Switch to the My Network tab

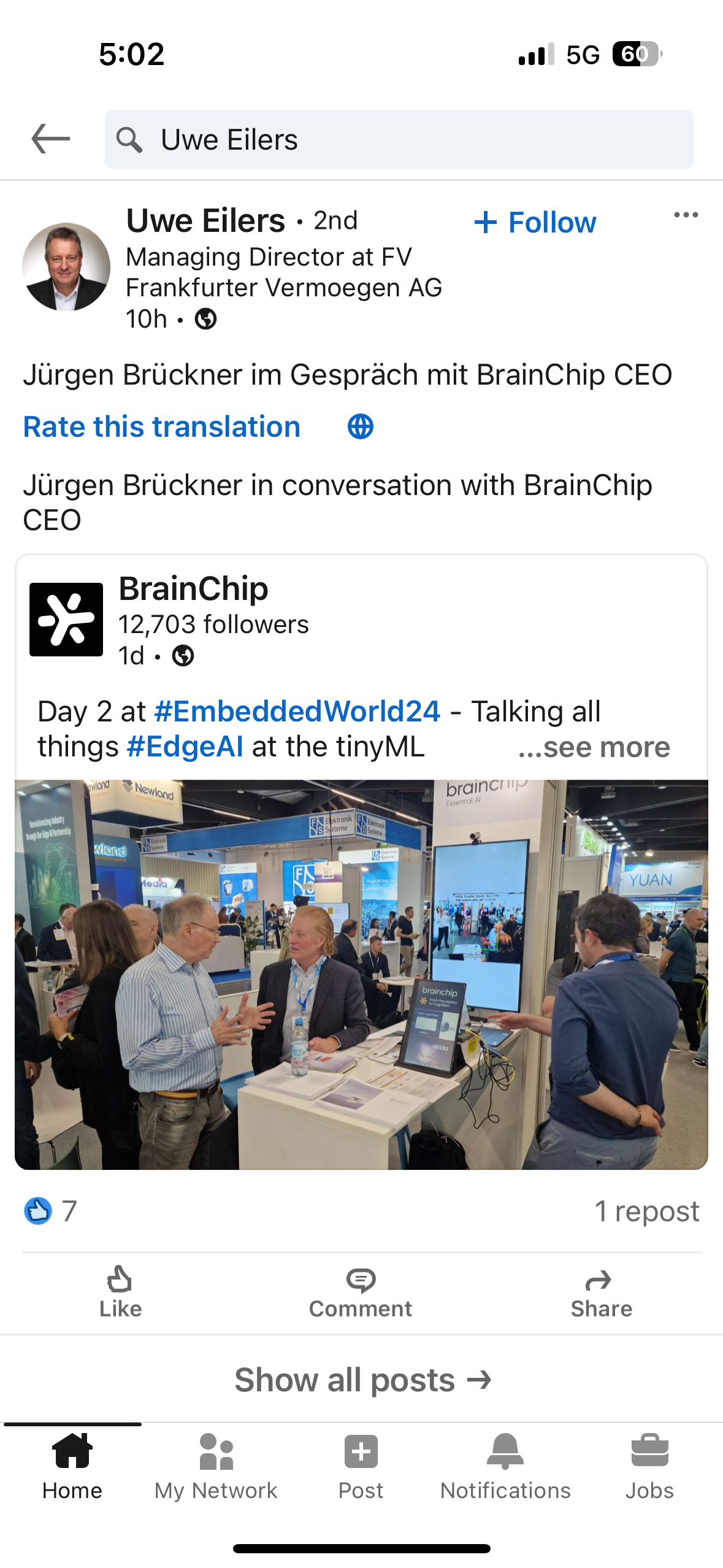(x=216, y=1467)
